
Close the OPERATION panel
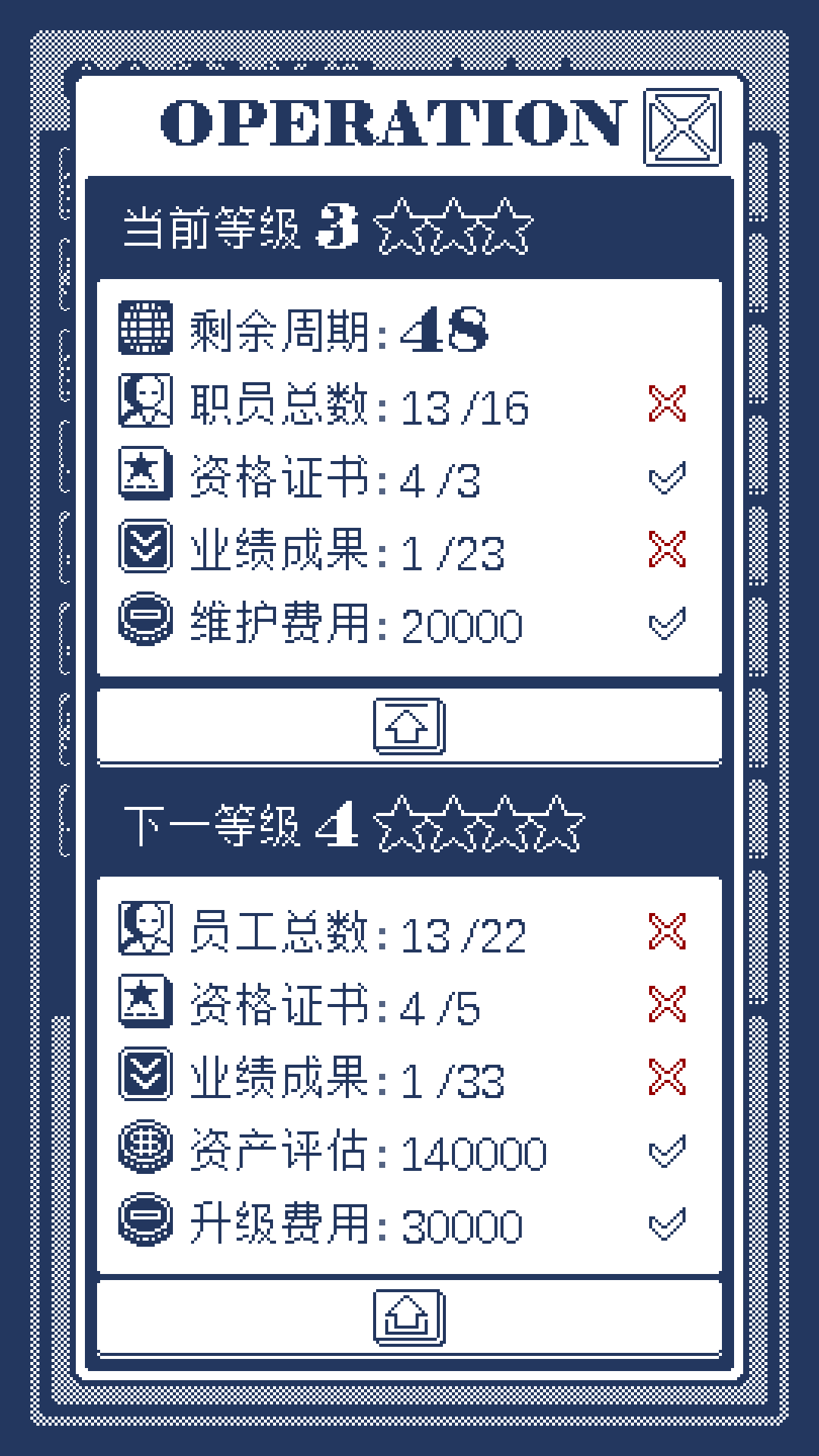pos(682,127)
